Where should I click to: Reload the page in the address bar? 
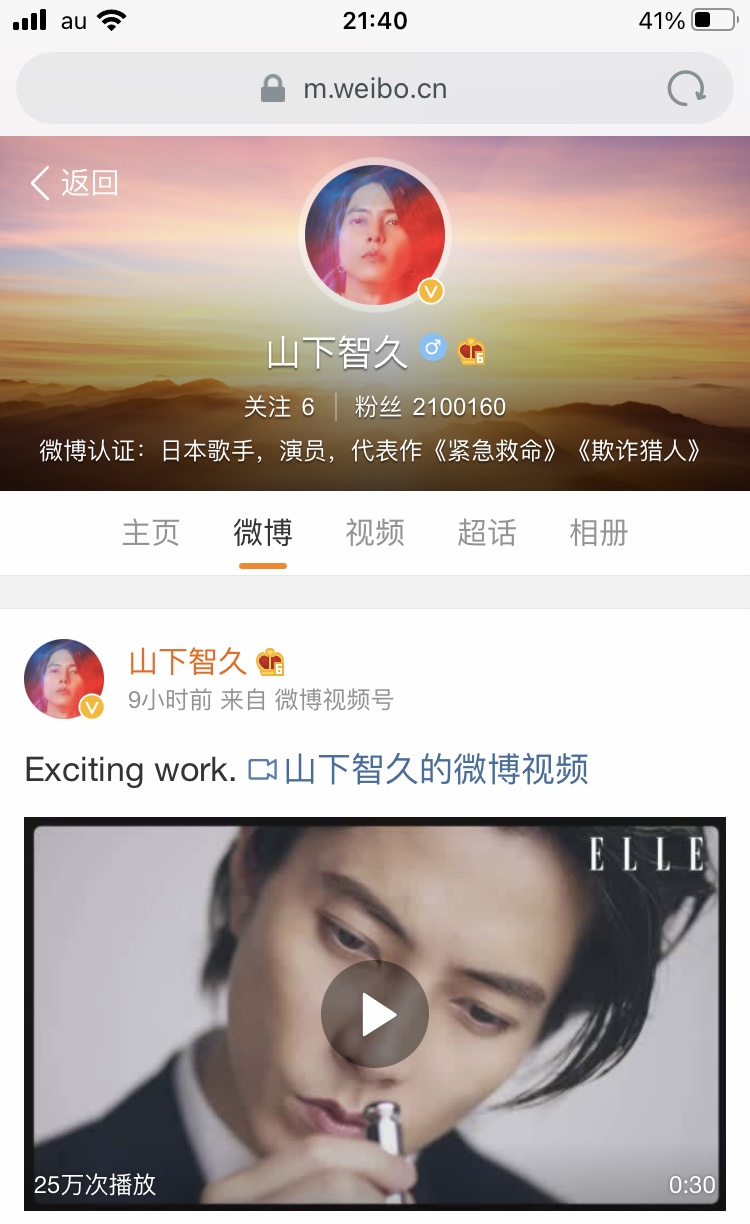point(687,89)
